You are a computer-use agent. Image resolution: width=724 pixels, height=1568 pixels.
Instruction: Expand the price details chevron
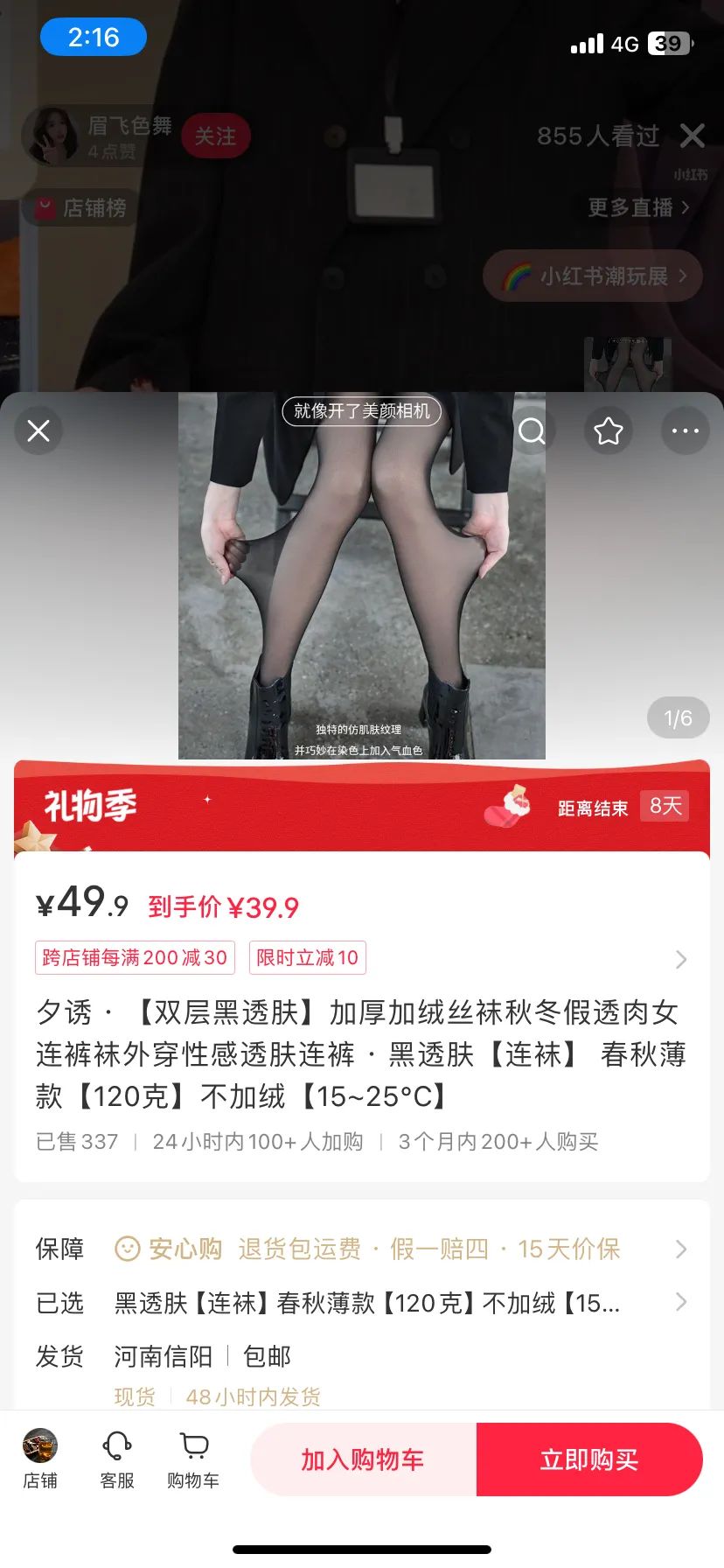pyautogui.click(x=680, y=960)
